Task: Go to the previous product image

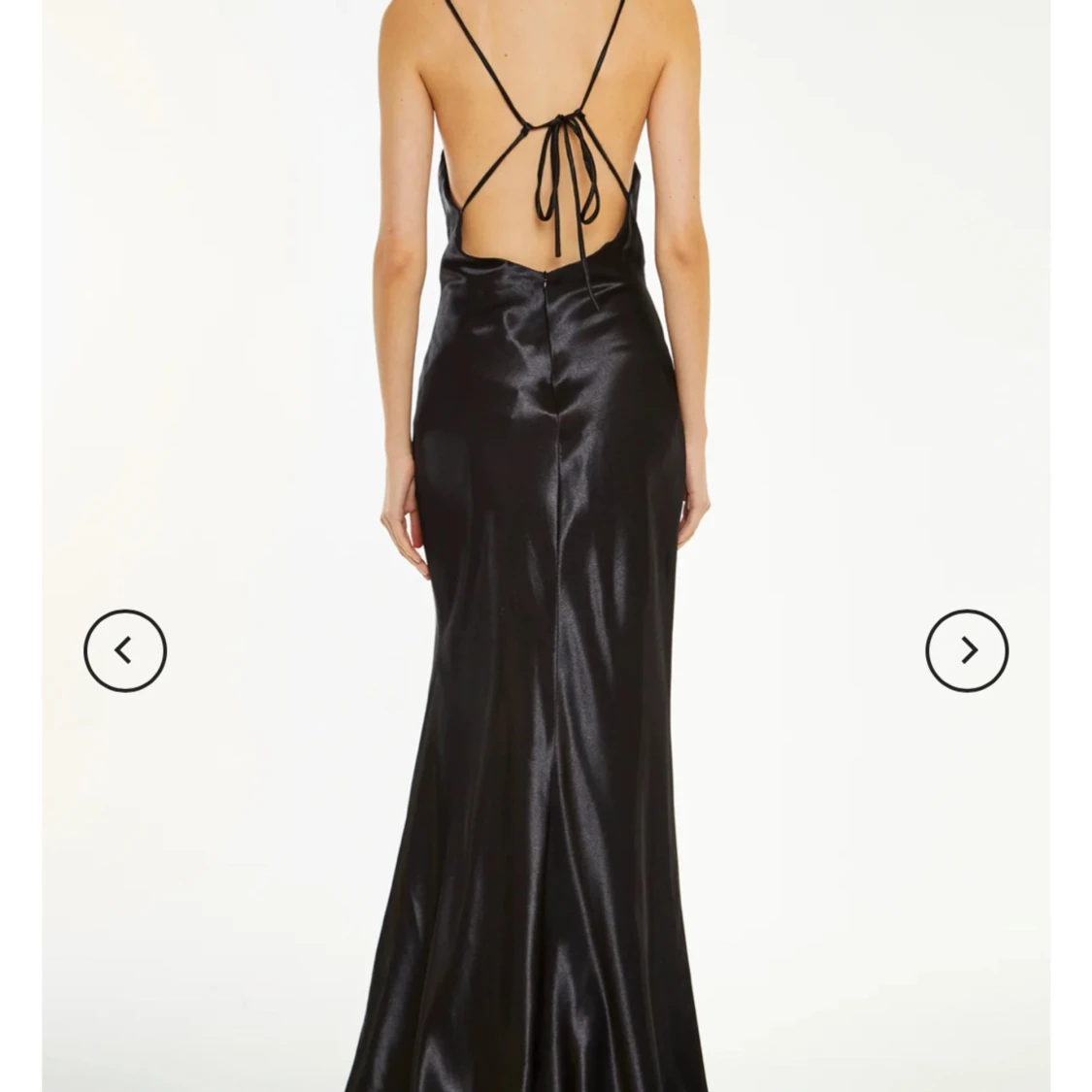Action: coord(125,650)
